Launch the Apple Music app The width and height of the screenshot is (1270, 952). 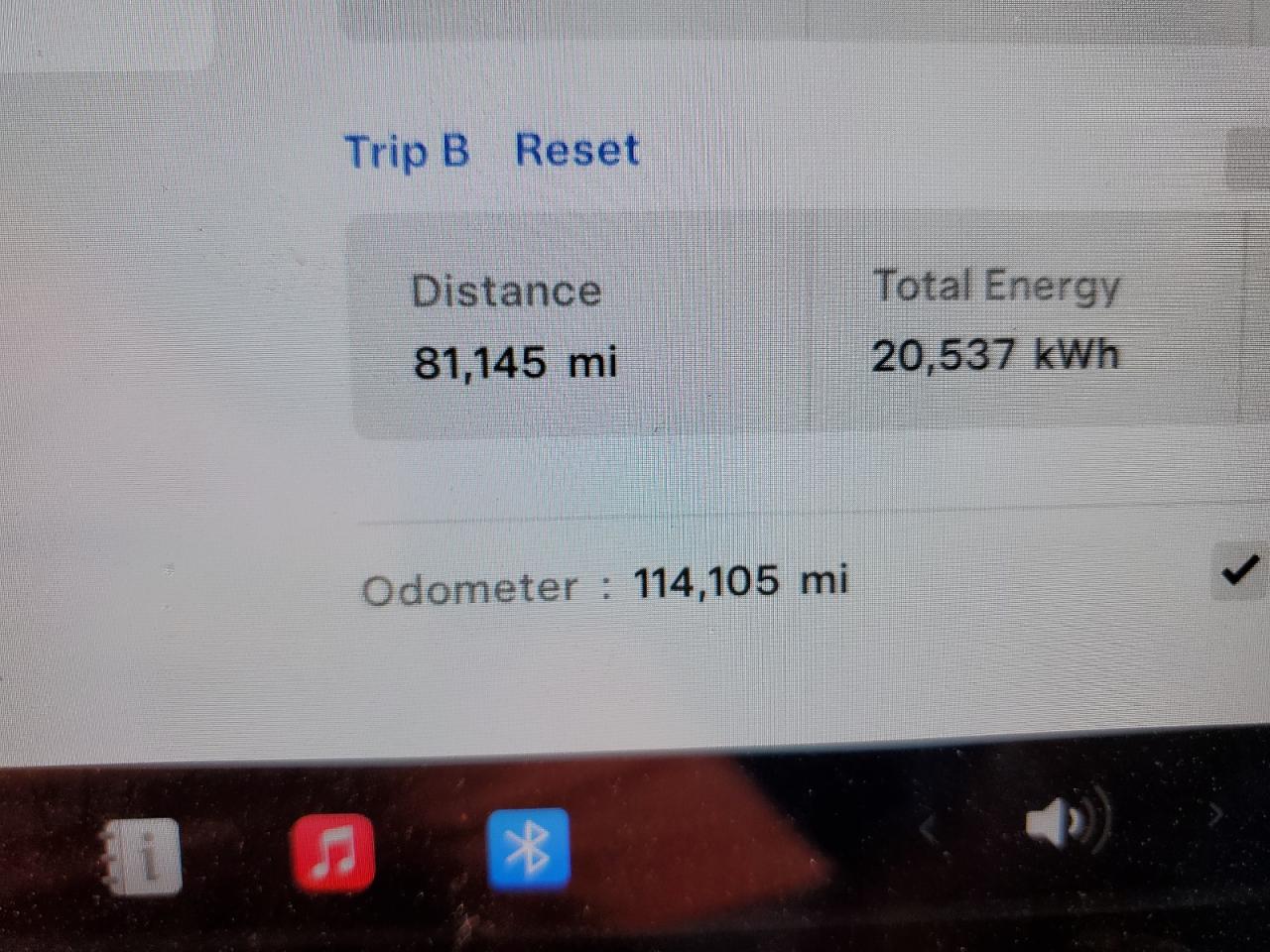point(333,851)
